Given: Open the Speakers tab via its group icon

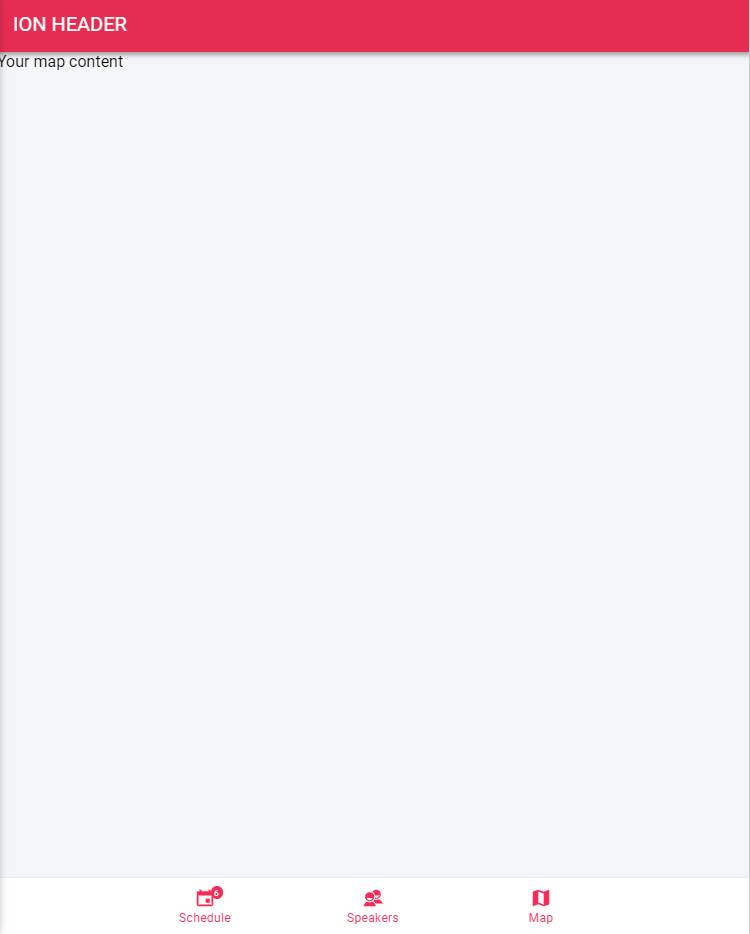Looking at the screenshot, I should pyautogui.click(x=372, y=897).
